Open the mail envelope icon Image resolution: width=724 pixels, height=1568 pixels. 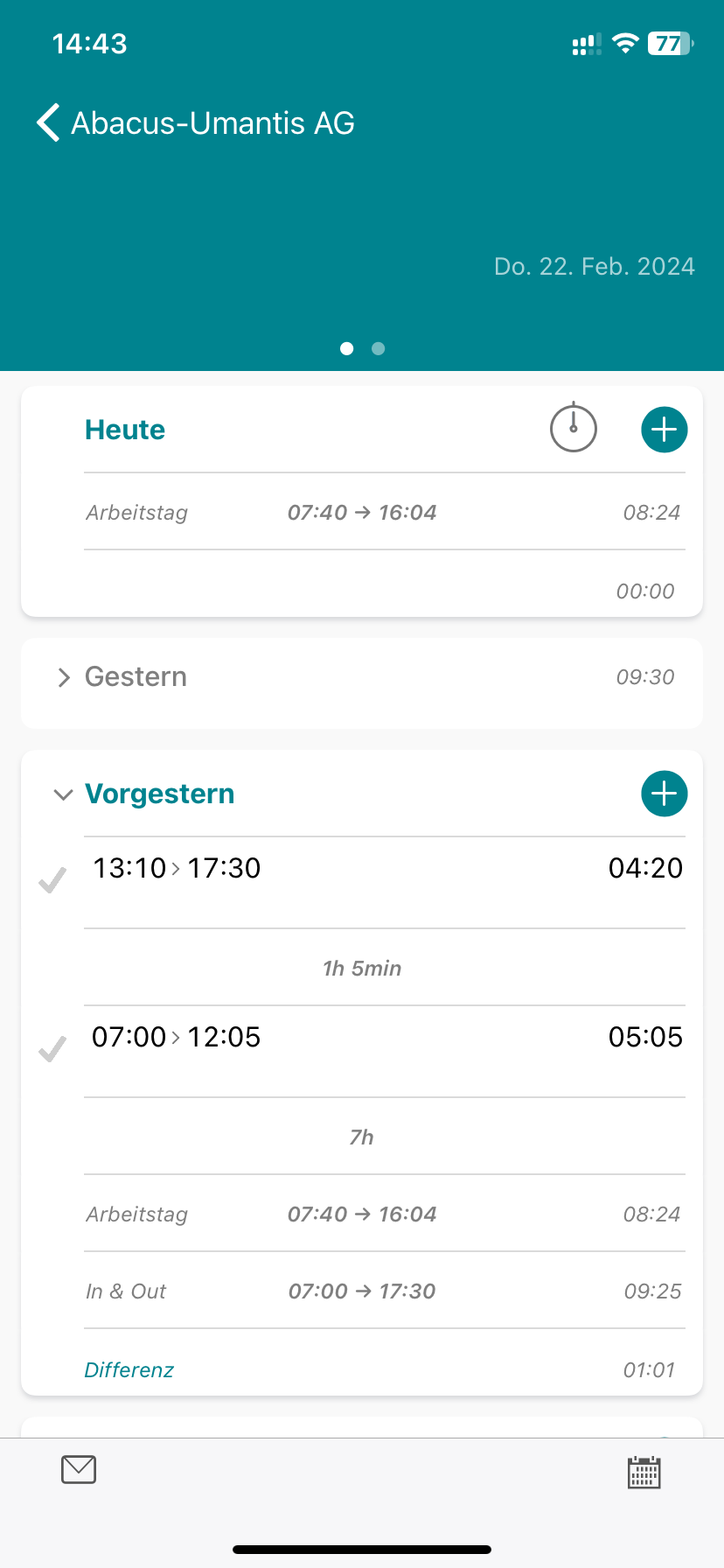coord(79,1470)
